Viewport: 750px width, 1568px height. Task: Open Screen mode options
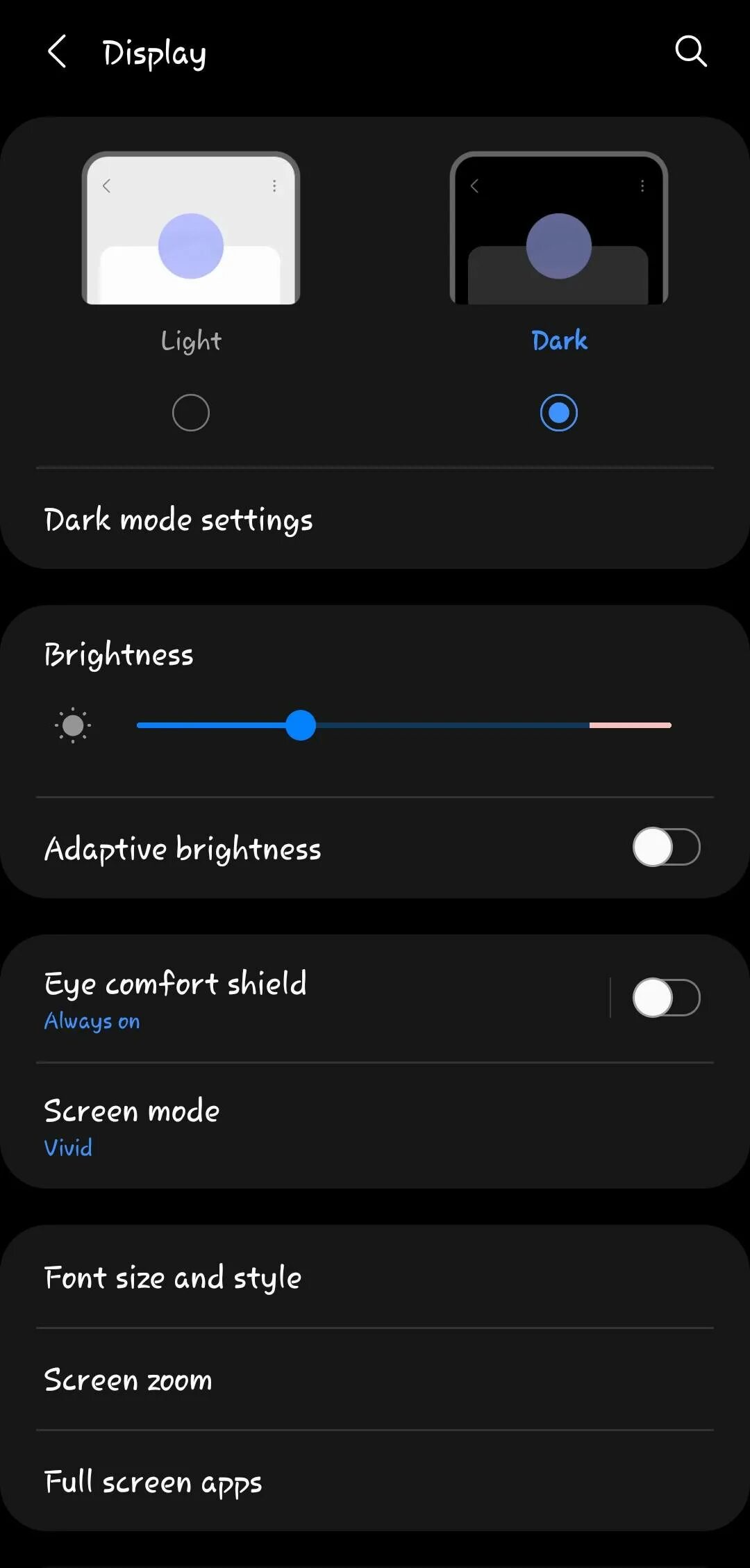132,1125
